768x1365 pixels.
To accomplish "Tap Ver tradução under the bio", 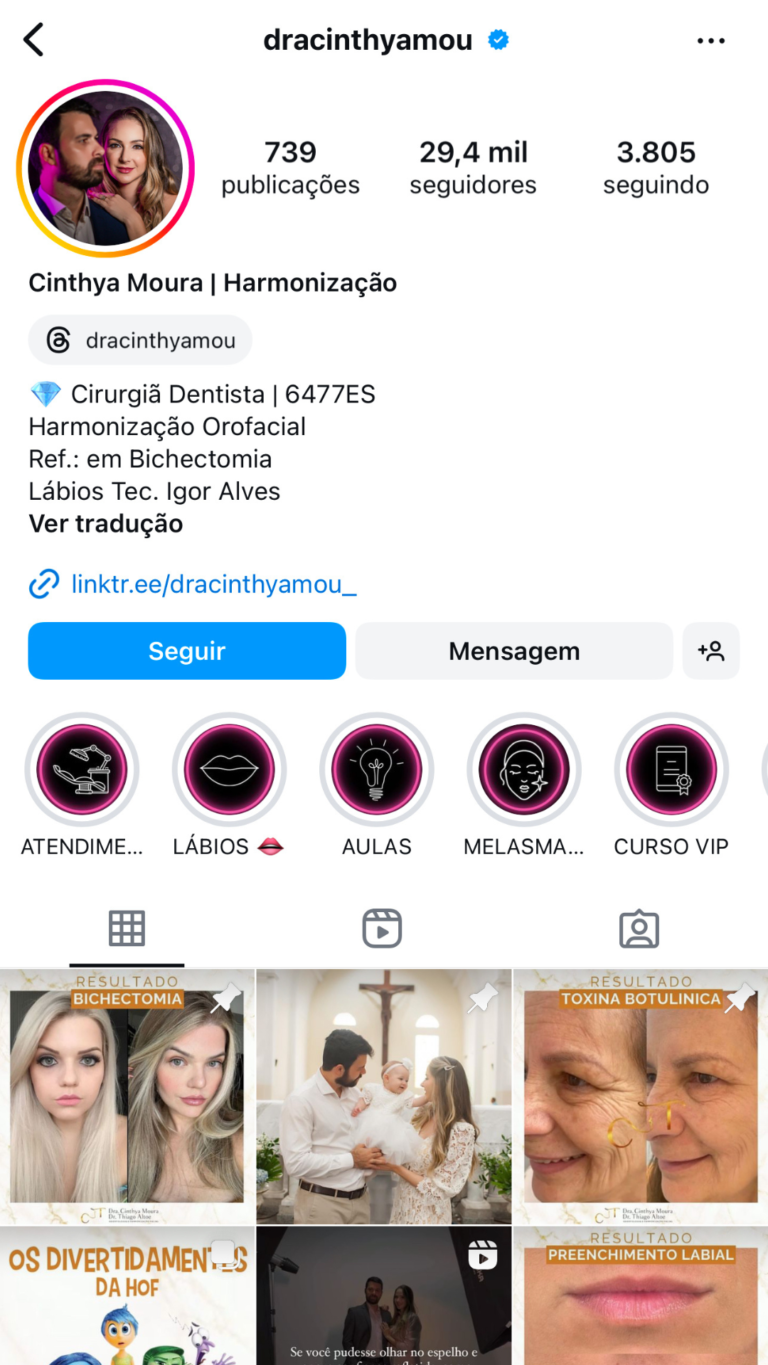I will pyautogui.click(x=106, y=523).
